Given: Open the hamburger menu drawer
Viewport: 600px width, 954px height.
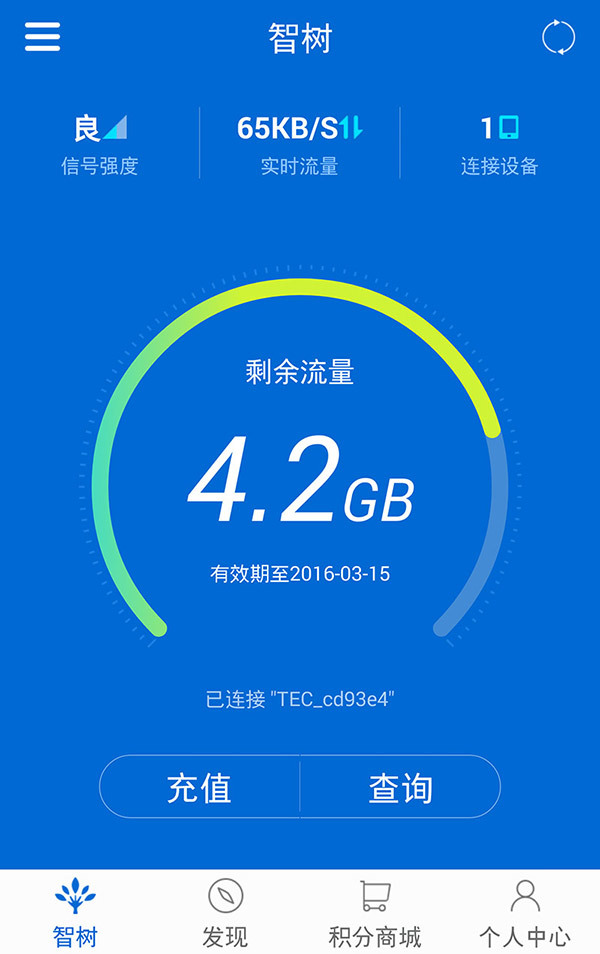Looking at the screenshot, I should tap(42, 37).
